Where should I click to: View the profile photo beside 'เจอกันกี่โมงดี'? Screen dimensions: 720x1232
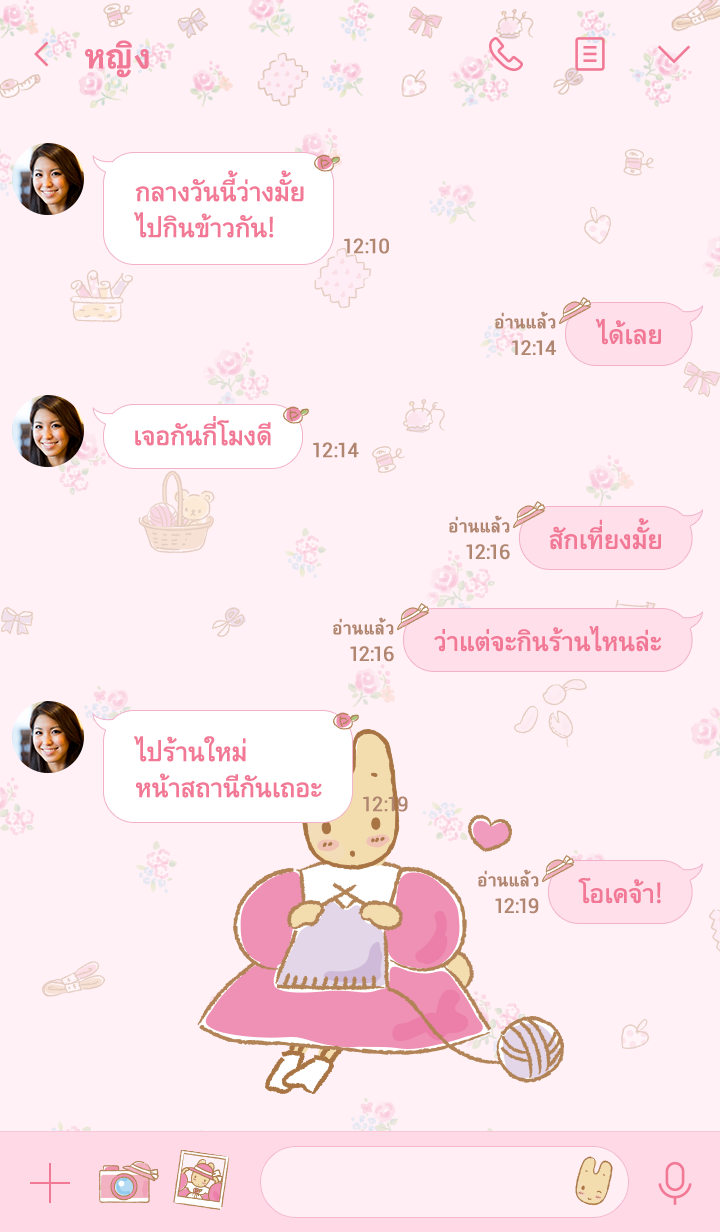coord(48,431)
